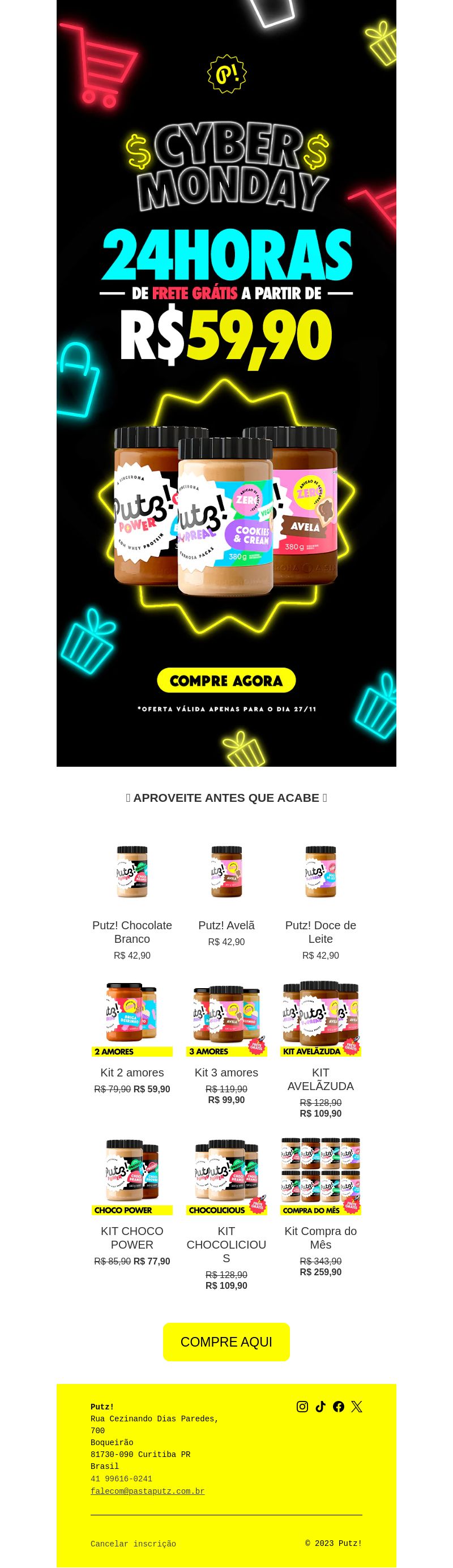Email falecom@pastaputz.com.br
Image resolution: width=453 pixels, height=1568 pixels.
coord(147,1492)
